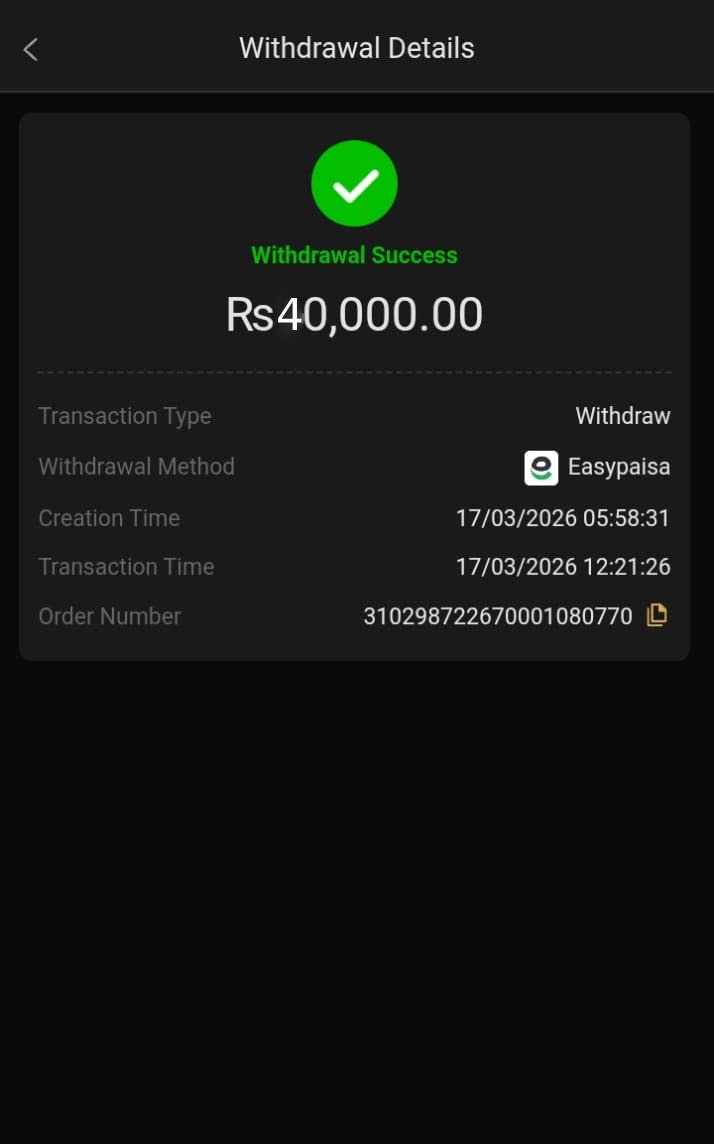
Task: Go back from Withdrawal Details
Action: click(31, 49)
